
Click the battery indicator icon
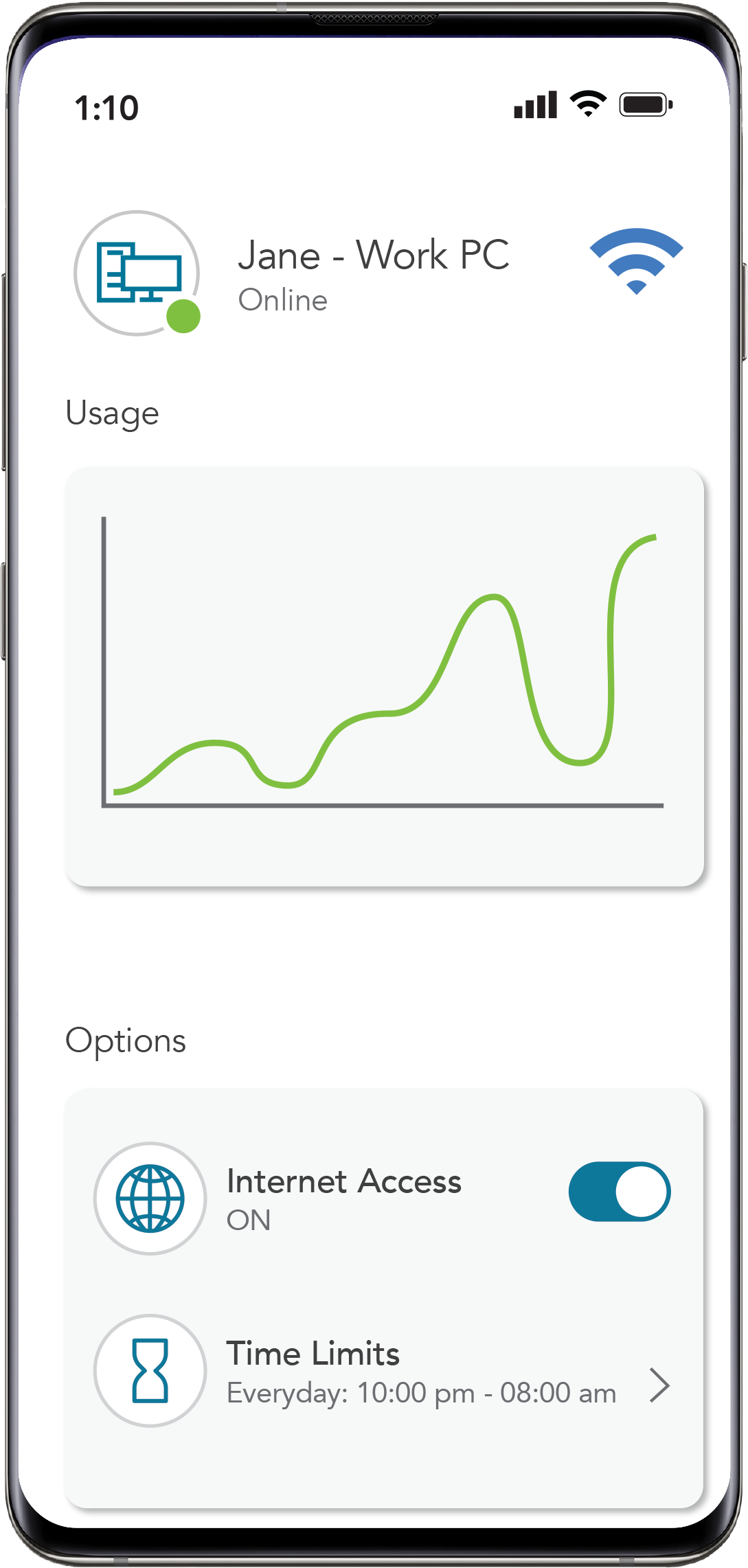(x=644, y=104)
